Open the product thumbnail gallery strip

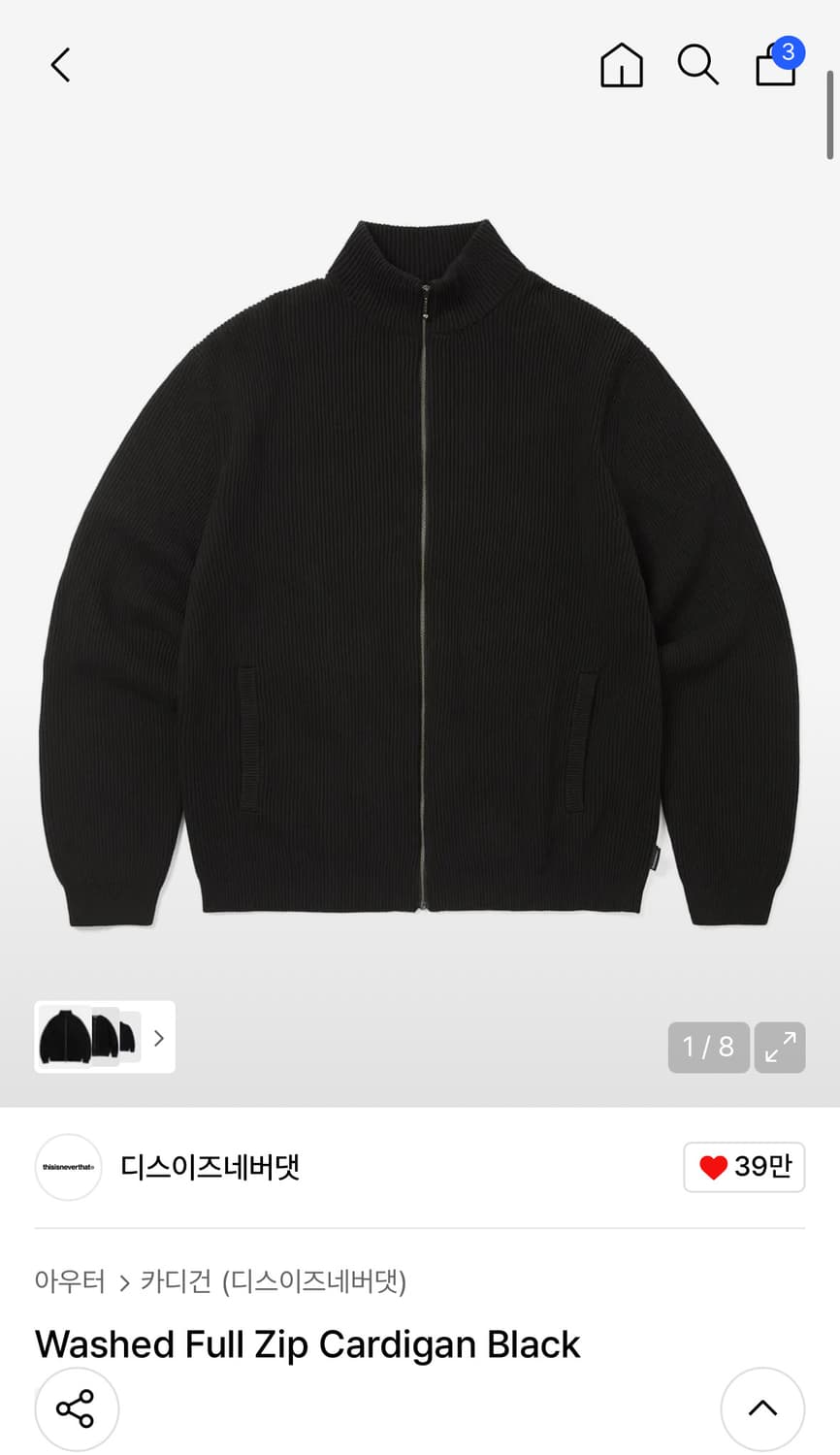pos(105,1037)
